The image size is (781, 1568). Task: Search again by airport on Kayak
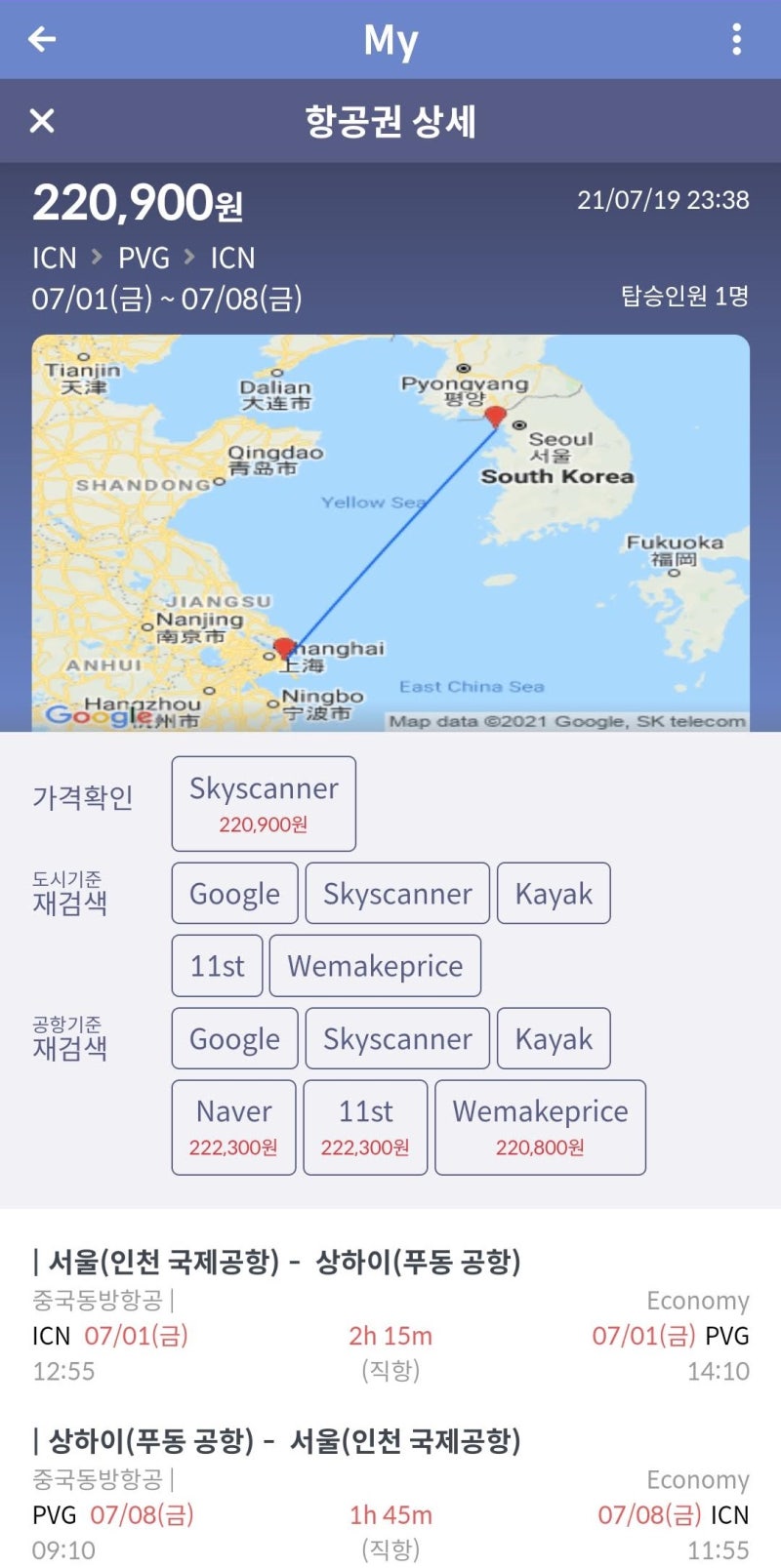pos(554,1038)
